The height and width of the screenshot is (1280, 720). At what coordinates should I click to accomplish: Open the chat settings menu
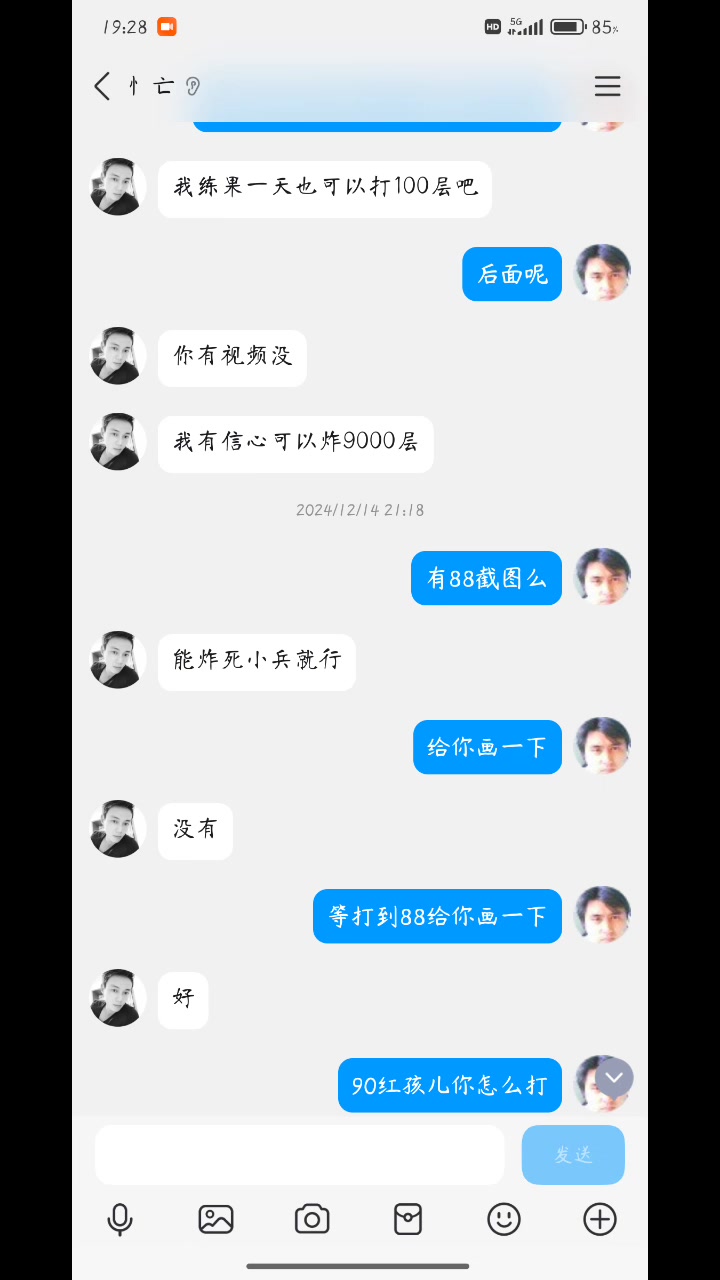tap(608, 86)
